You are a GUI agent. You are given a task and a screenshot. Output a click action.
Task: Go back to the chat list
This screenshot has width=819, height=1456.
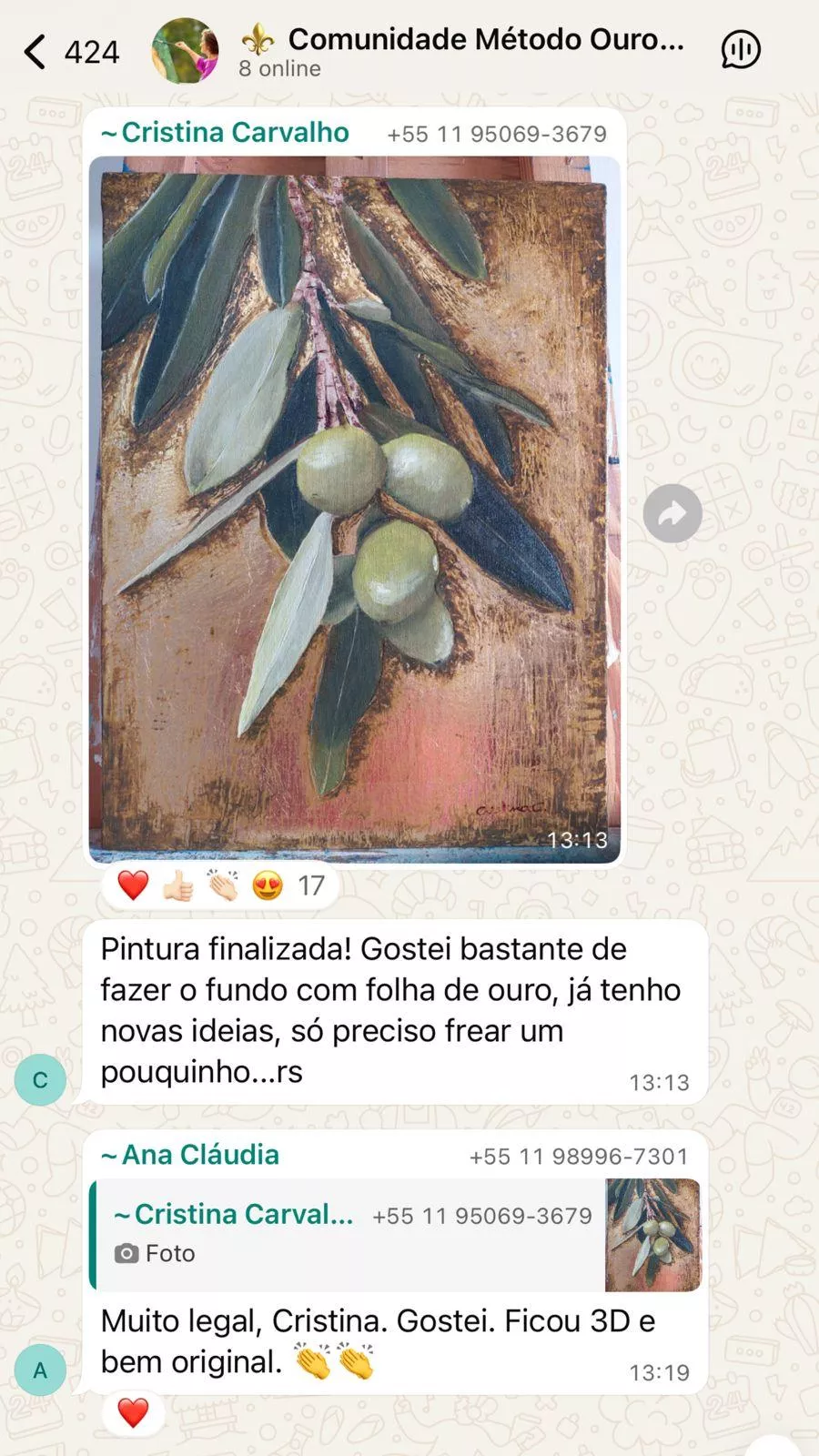point(36,52)
